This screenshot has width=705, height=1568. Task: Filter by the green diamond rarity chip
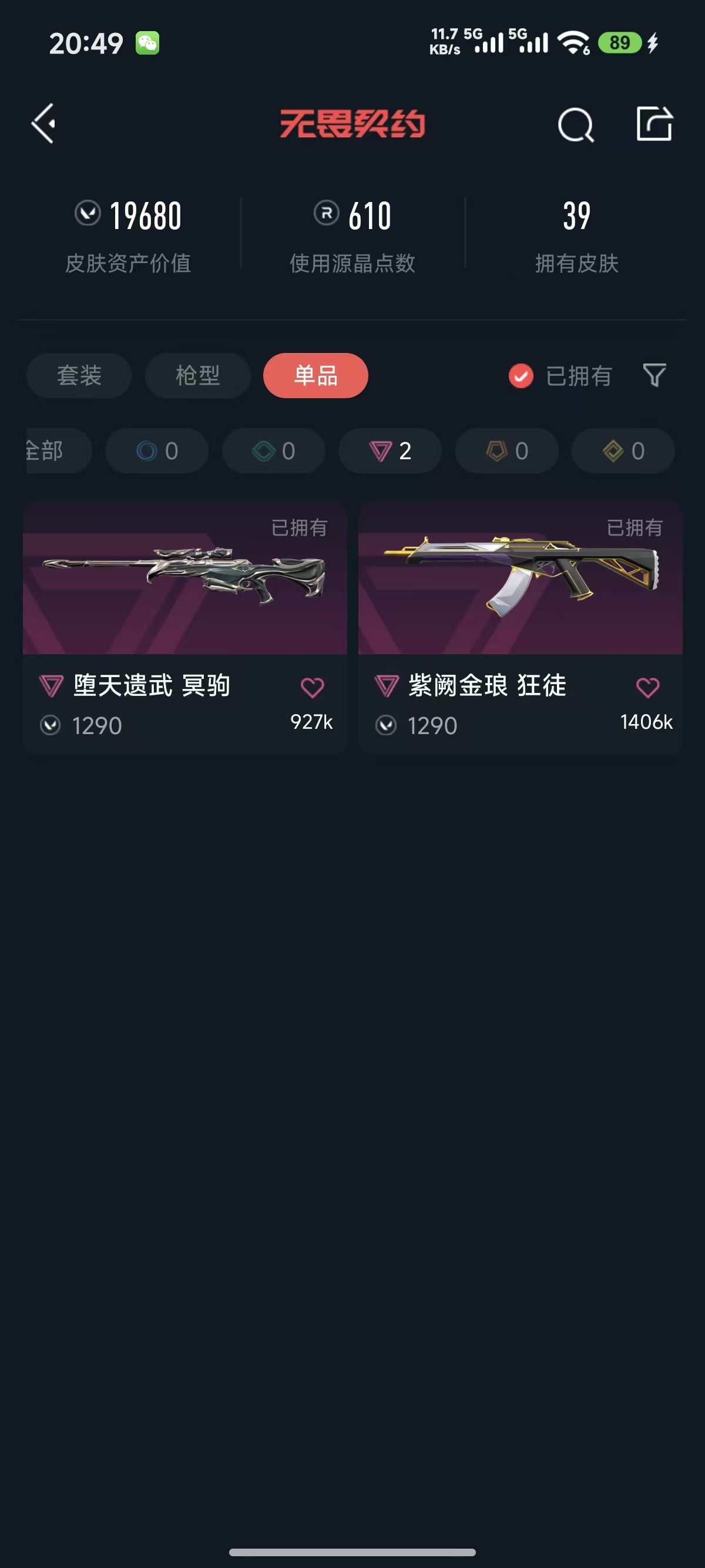tap(273, 451)
